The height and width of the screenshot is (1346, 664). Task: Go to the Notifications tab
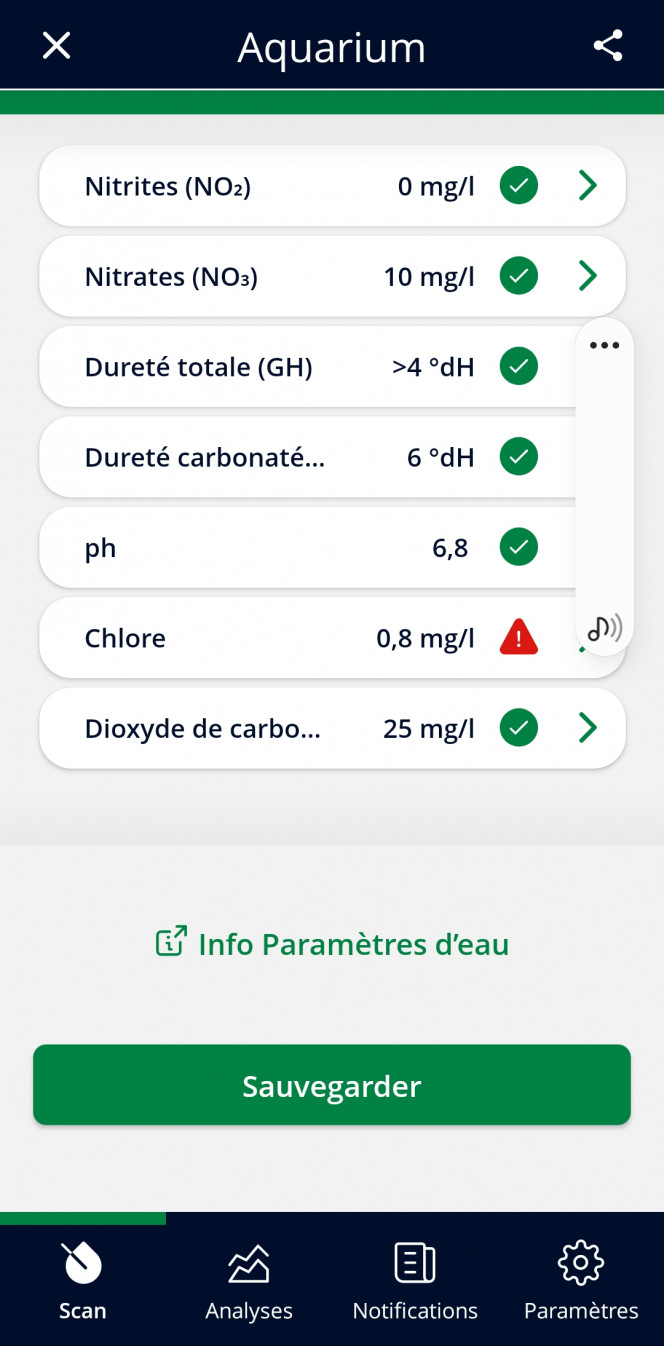415,1282
